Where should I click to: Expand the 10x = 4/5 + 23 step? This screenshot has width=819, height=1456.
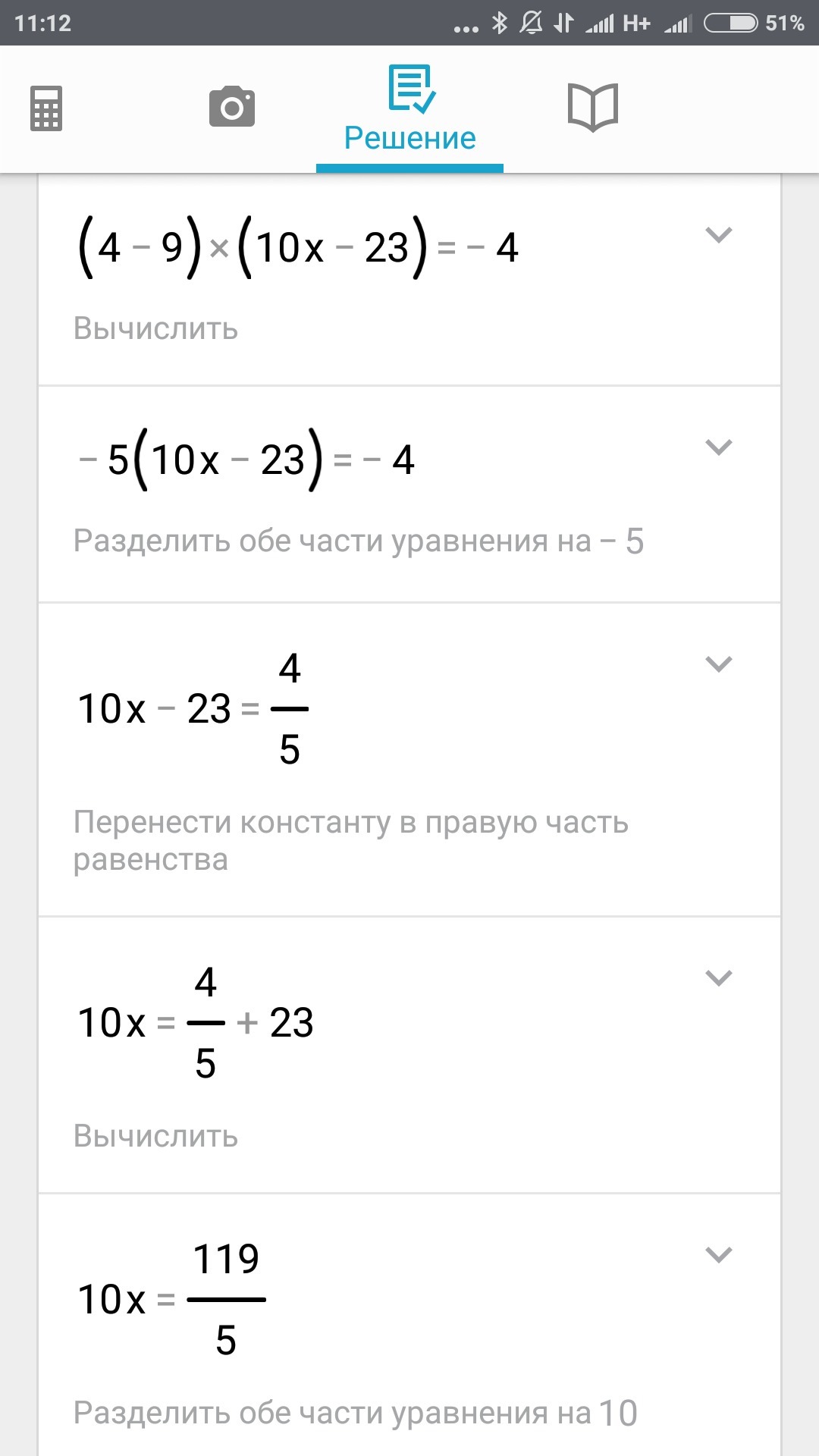point(718,978)
